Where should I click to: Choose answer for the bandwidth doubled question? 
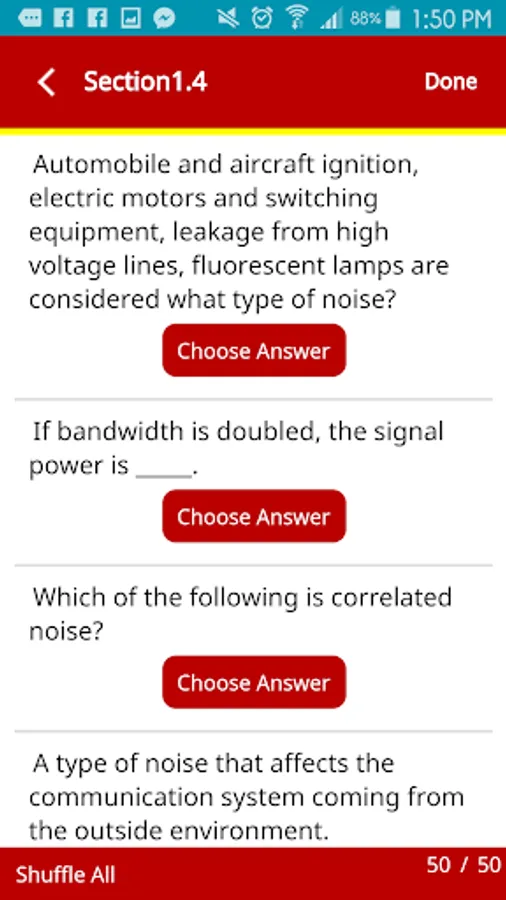[x=254, y=517]
